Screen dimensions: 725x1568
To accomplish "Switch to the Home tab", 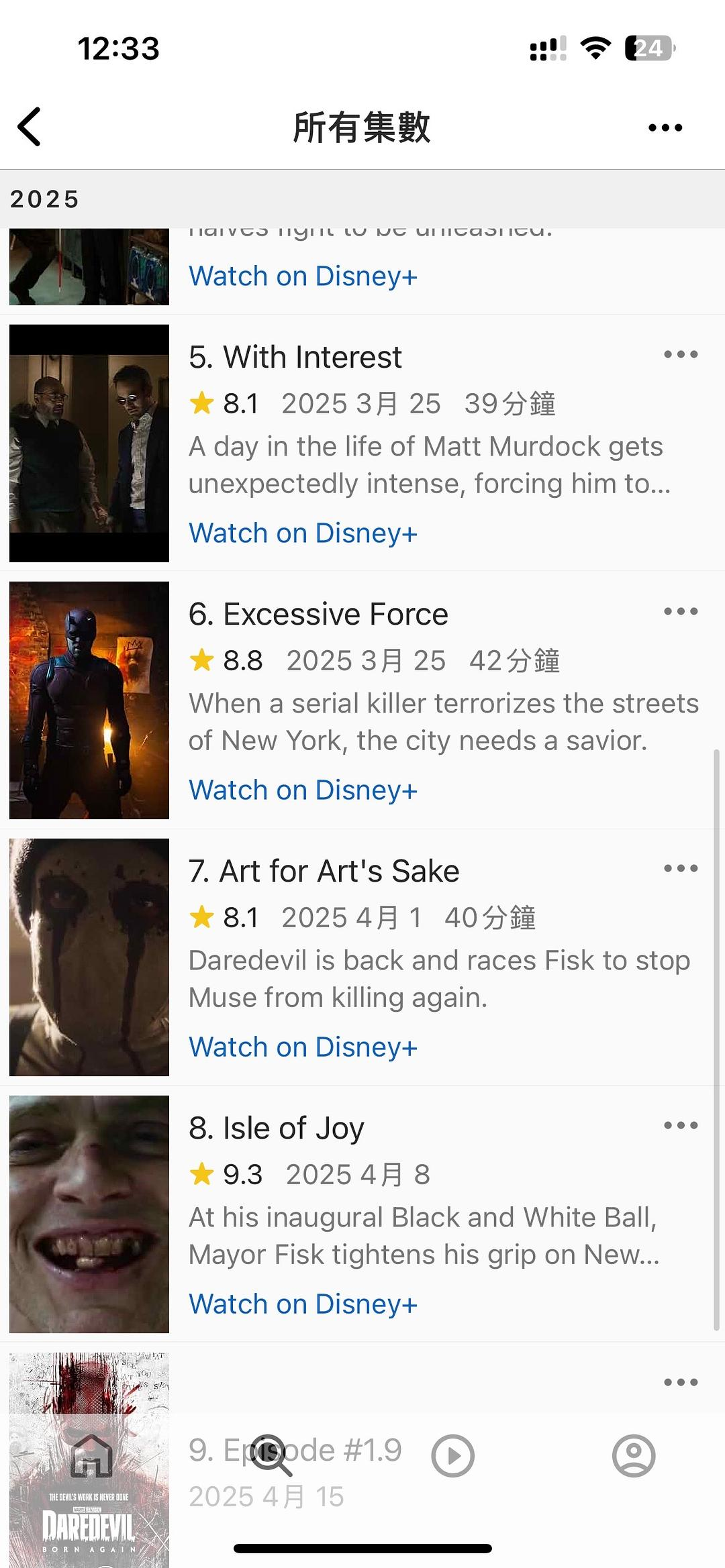I will click(x=91, y=1456).
